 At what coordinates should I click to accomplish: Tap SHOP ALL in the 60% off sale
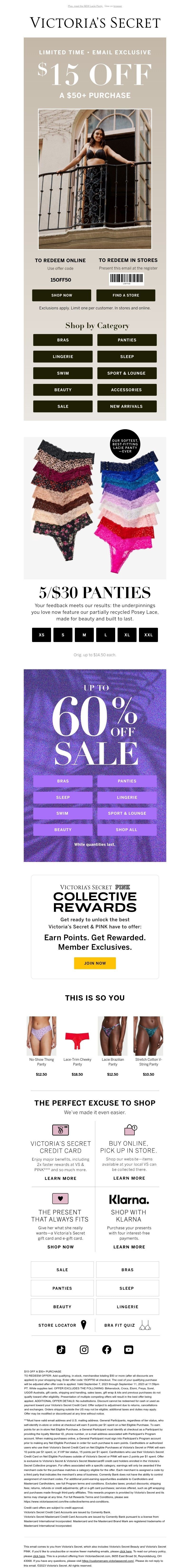127,830
